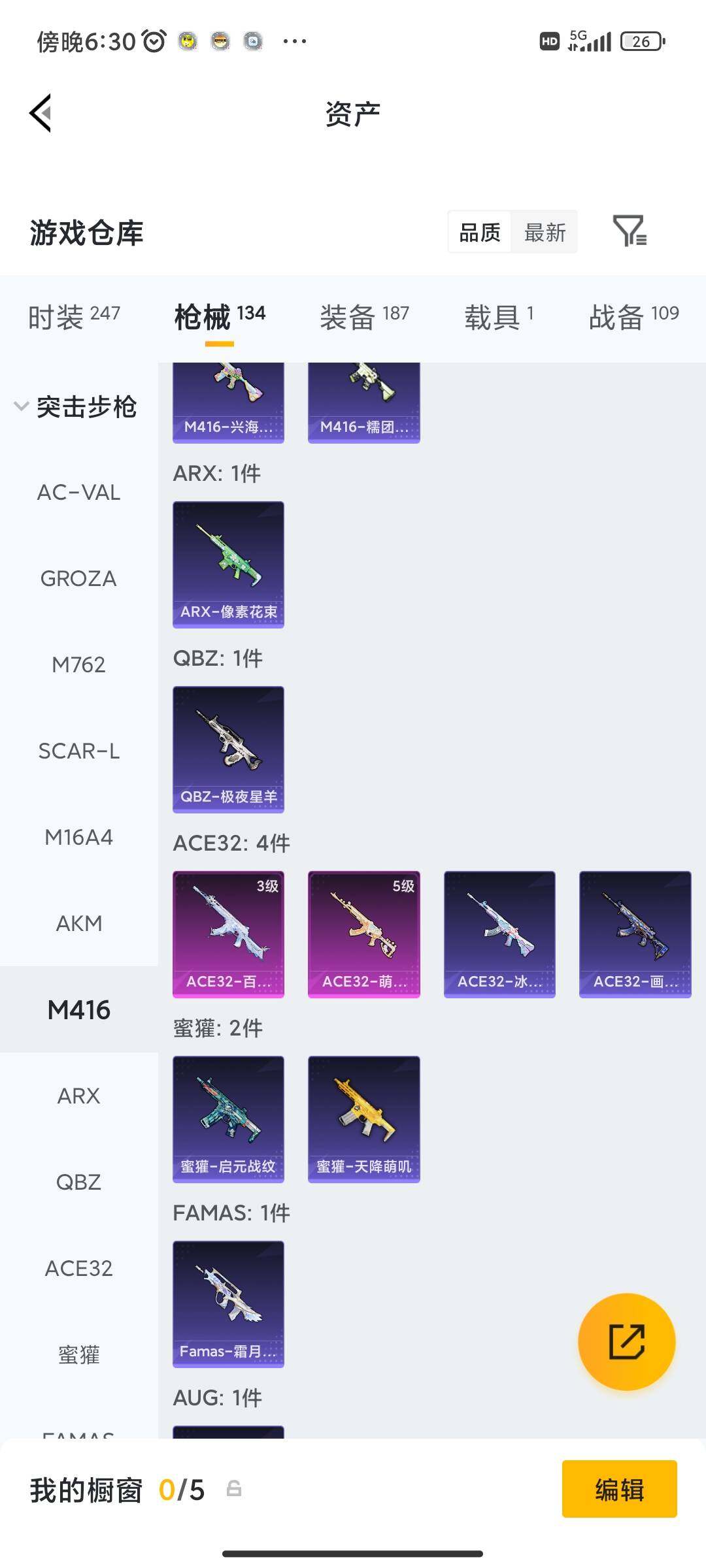Select AC-VAL in the side list
Image resolution: width=706 pixels, height=1568 pixels.
pos(78,492)
